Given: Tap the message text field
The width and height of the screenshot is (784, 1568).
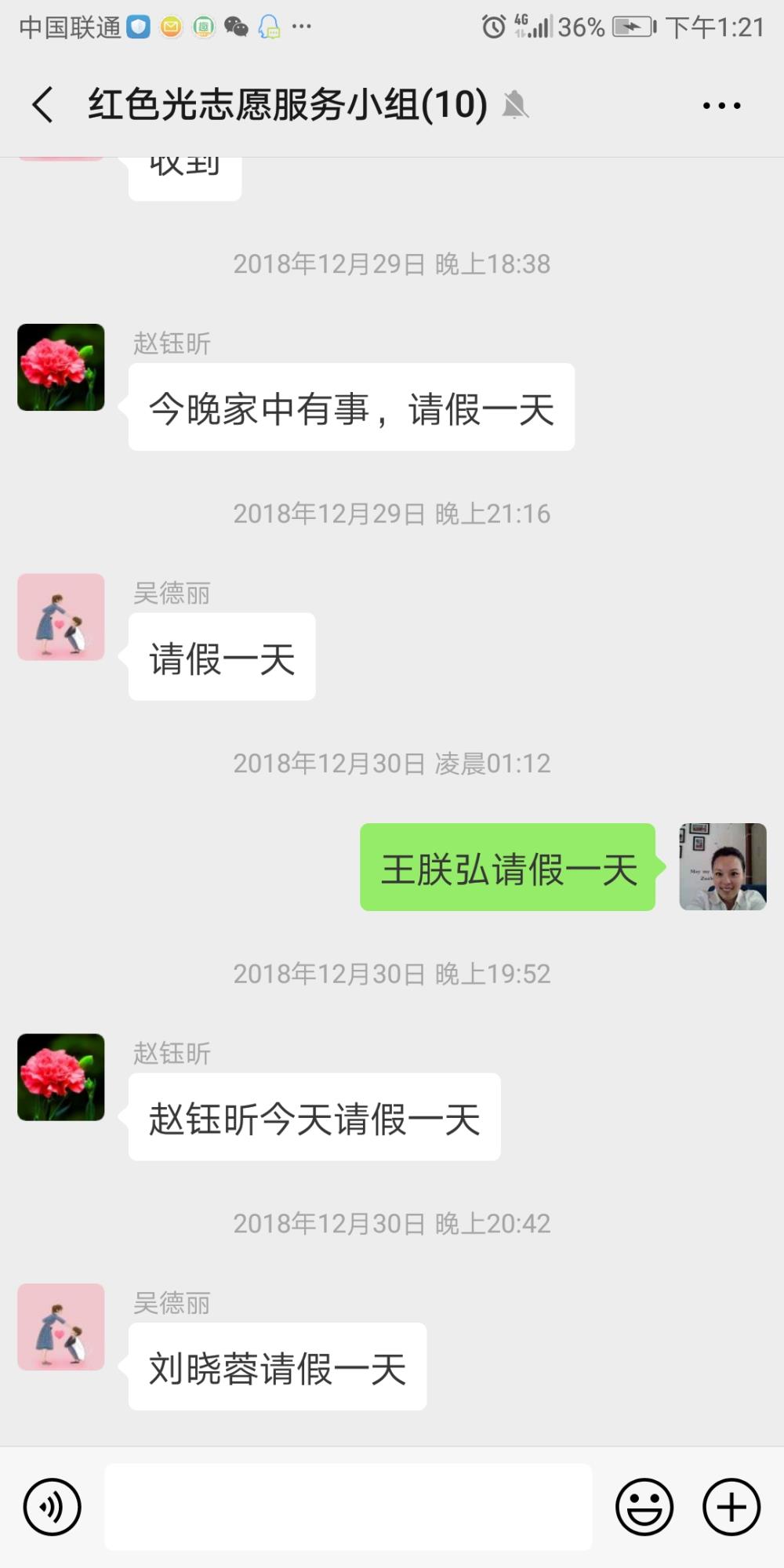Looking at the screenshot, I should 348,1507.
